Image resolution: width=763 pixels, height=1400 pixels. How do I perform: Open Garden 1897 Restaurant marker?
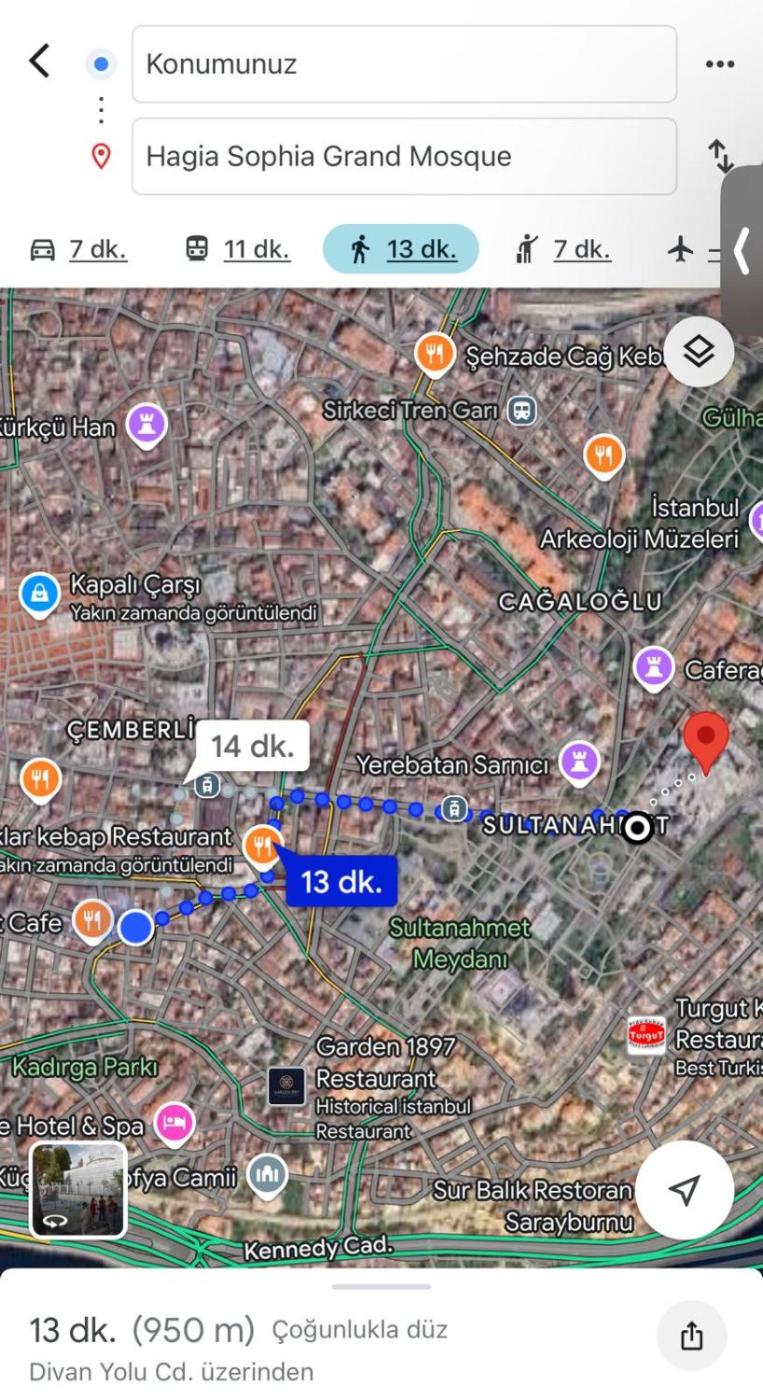point(286,1086)
